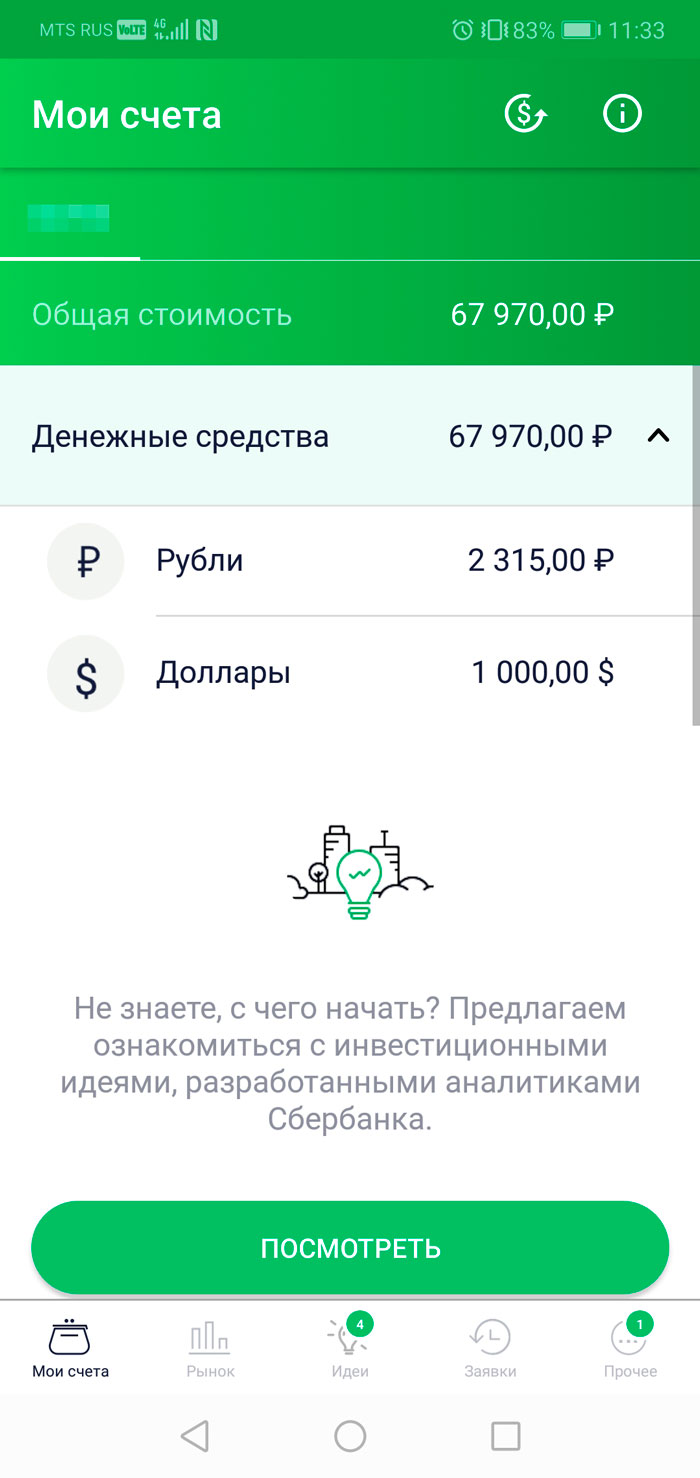This screenshot has height=1478, width=700.
Task: Go back with system back button
Action: [195, 1436]
